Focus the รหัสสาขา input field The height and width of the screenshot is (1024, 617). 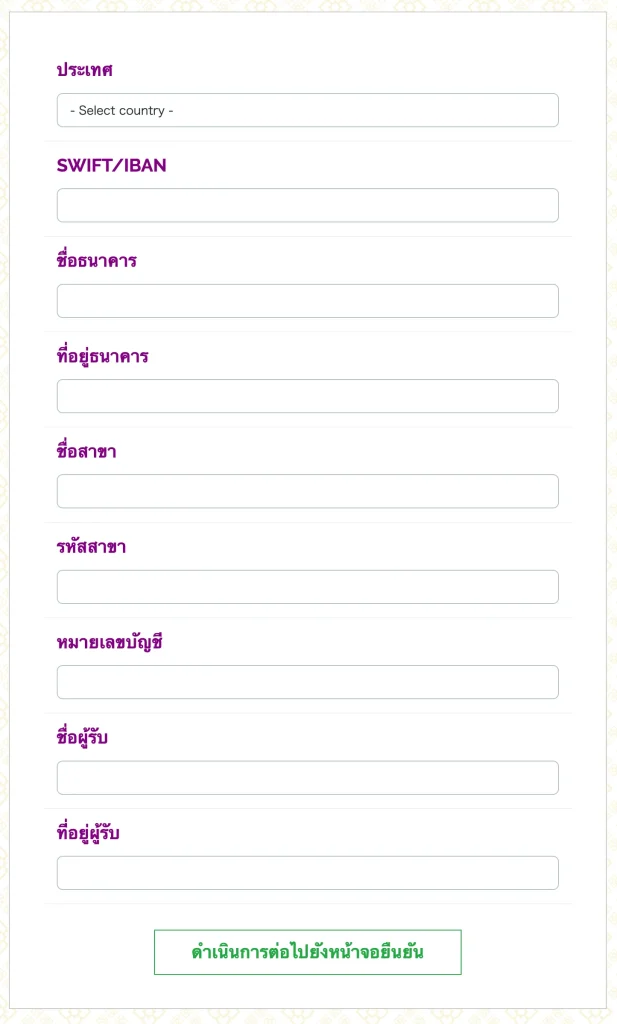pyautogui.click(x=307, y=587)
